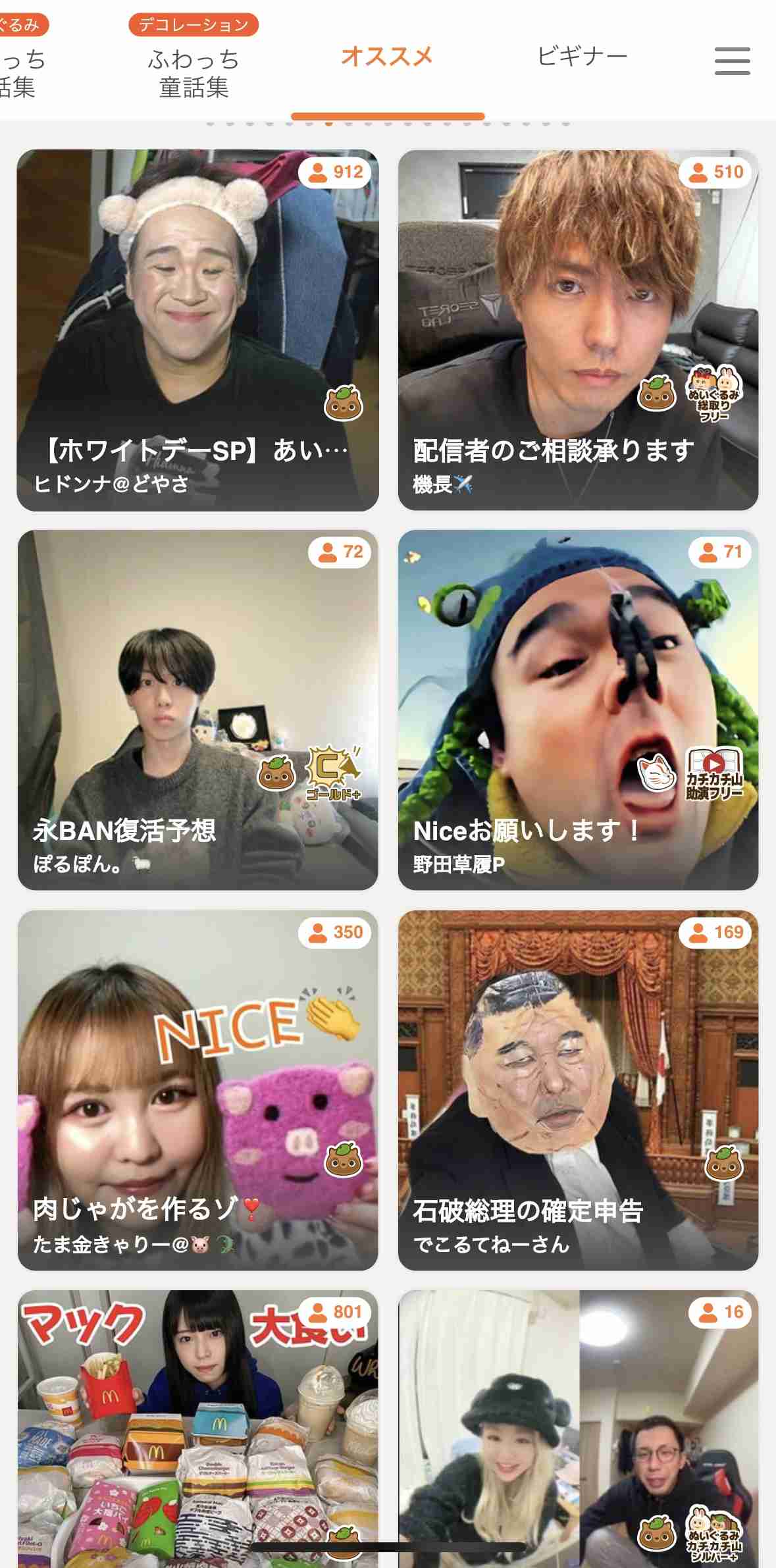The image size is (776, 1568).
Task: Open 機長's 配信者のご相談承ります stream
Action: pos(578,330)
